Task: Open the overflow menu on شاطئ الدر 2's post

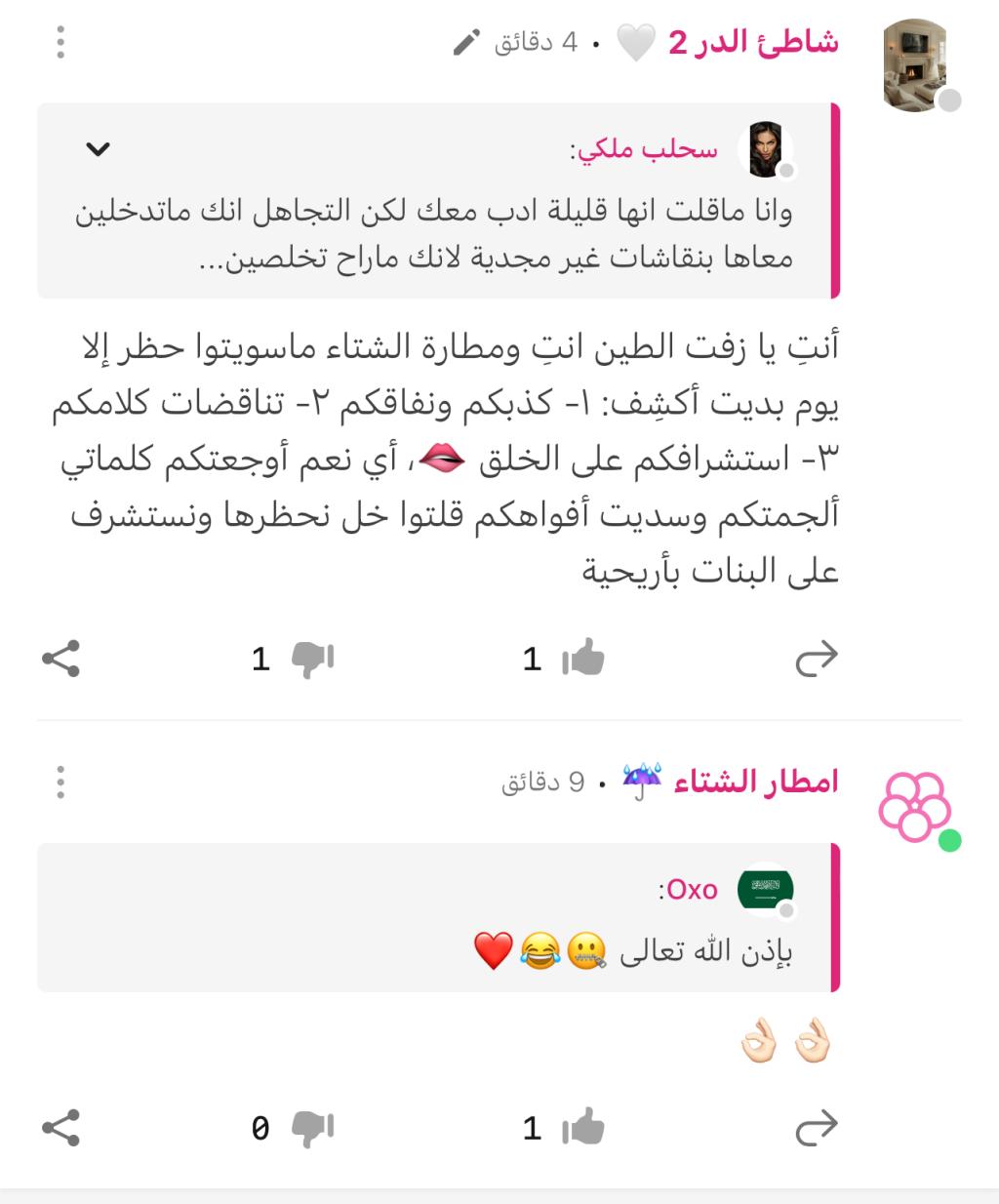Action: 60,42
